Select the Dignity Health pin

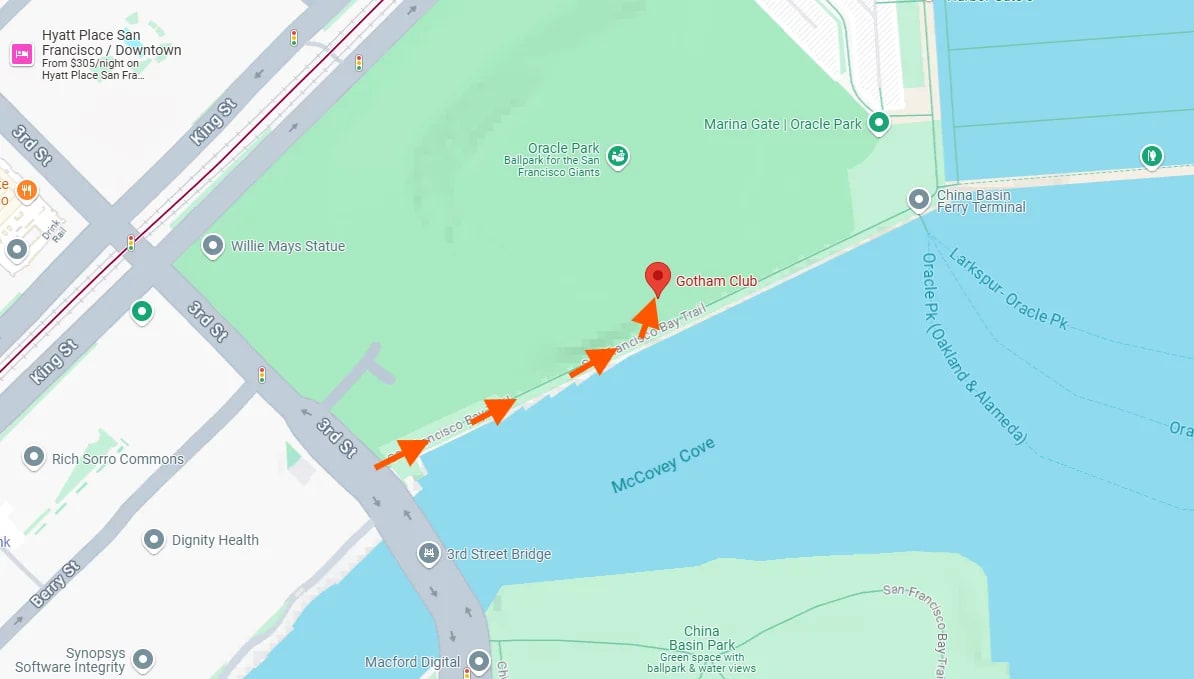[153, 540]
